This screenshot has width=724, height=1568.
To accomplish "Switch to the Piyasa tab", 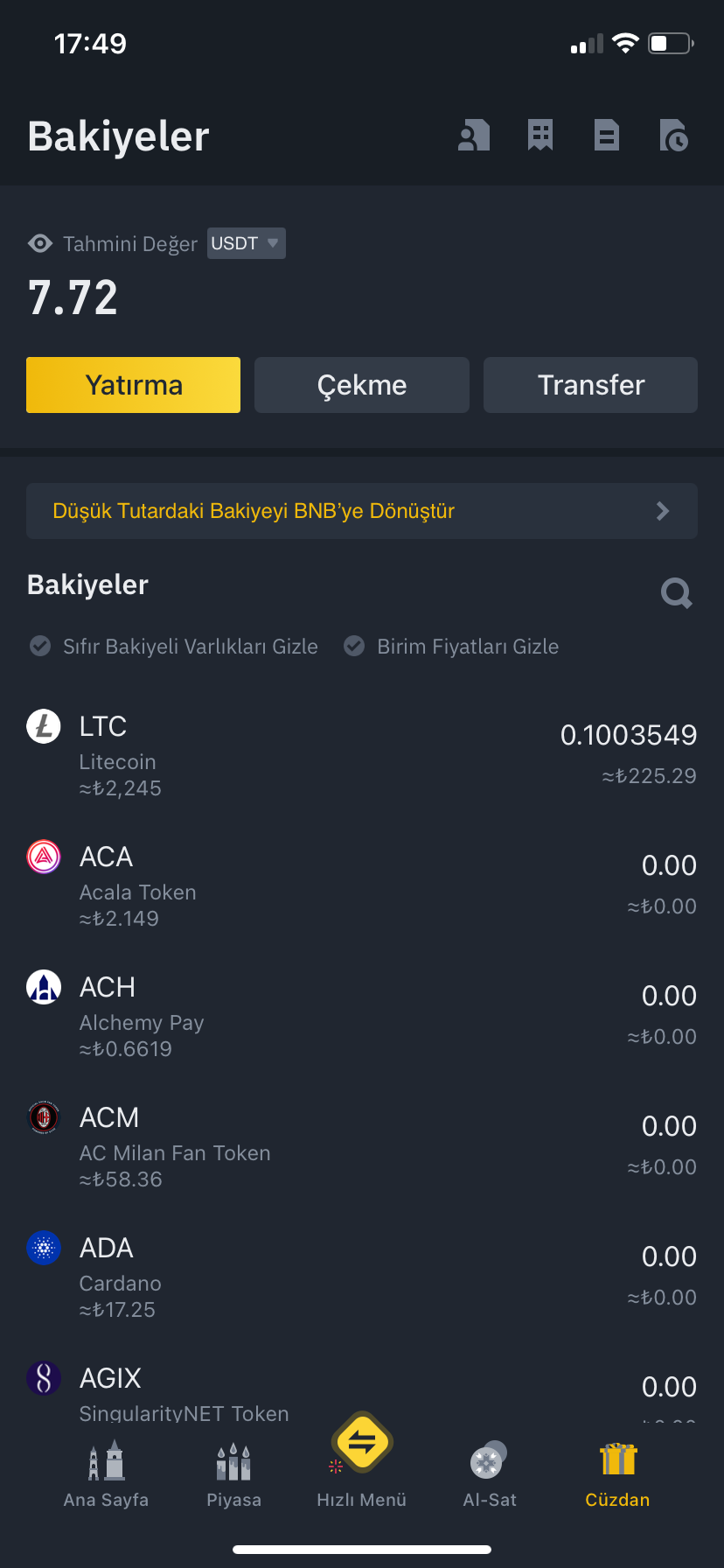I will [233, 1474].
